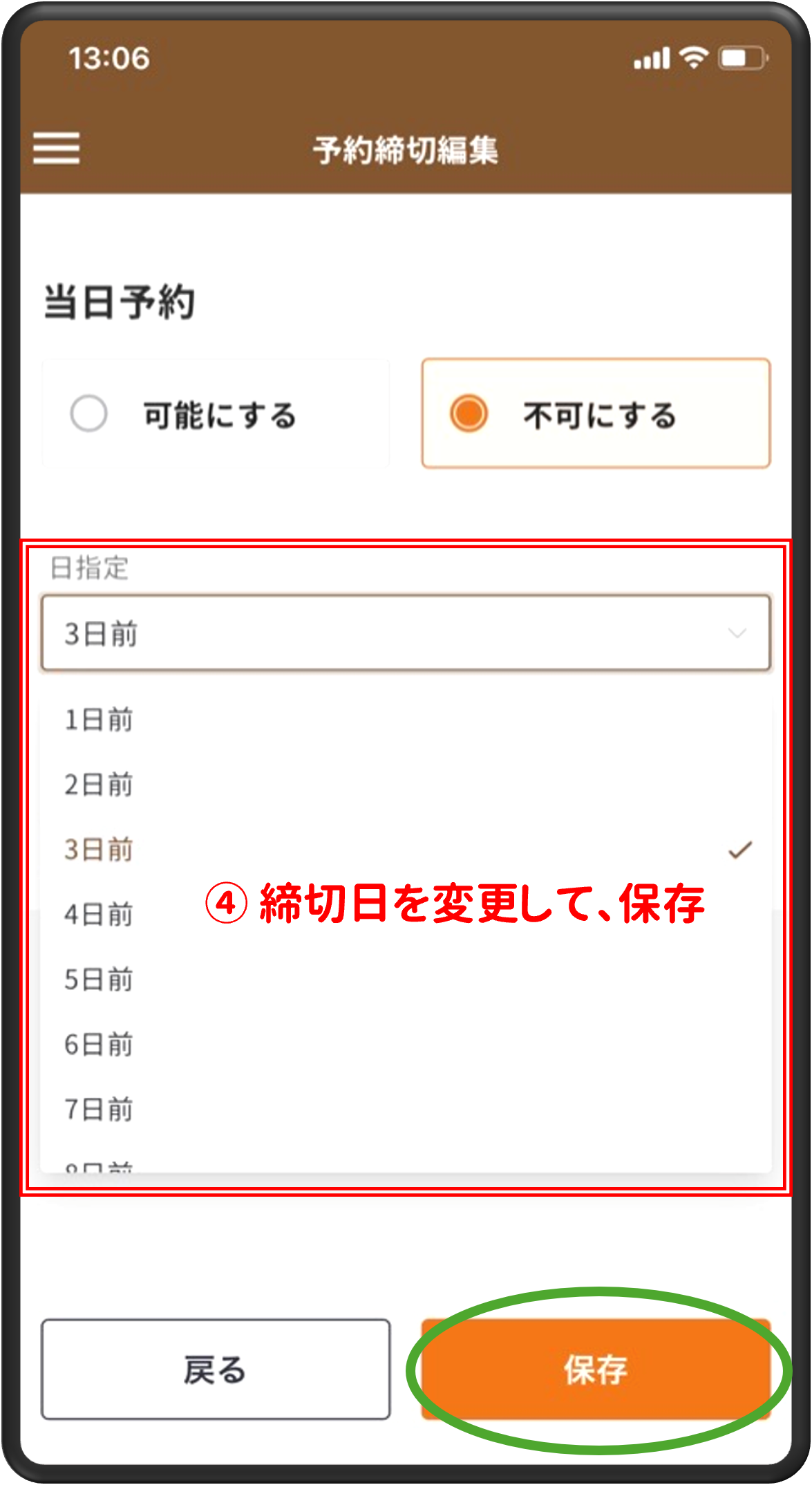
Task: Select 7日前 as the deadline
Action: click(x=99, y=1110)
